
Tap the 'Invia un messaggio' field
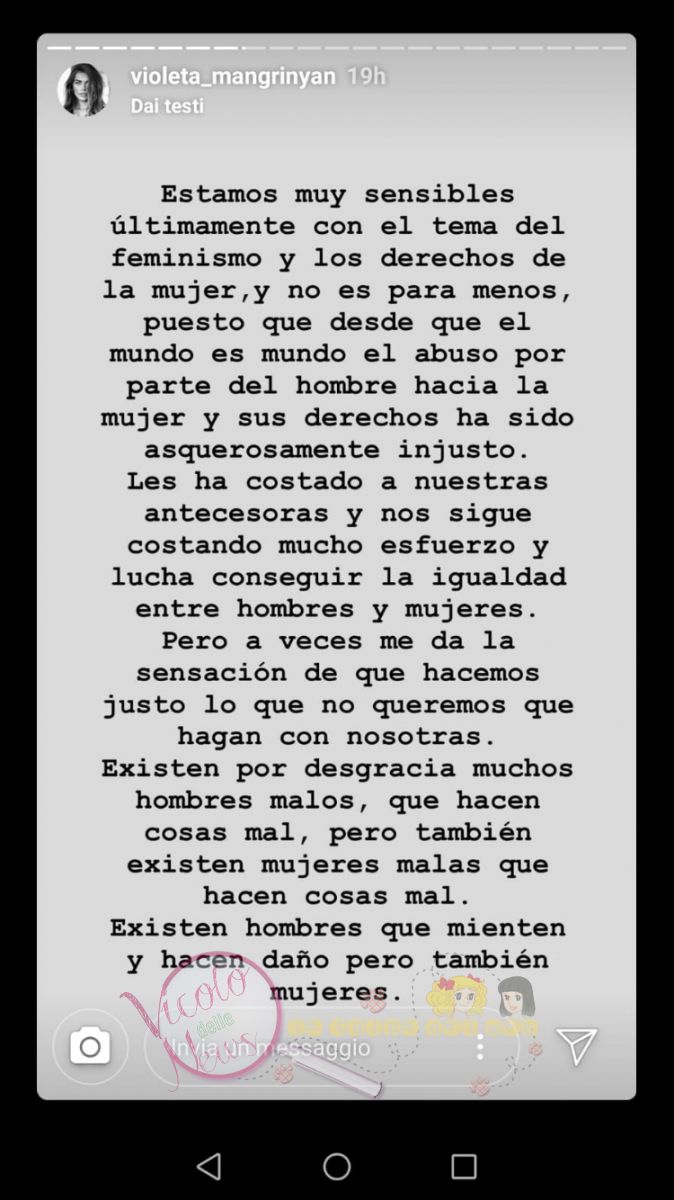pyautogui.click(x=290, y=1048)
